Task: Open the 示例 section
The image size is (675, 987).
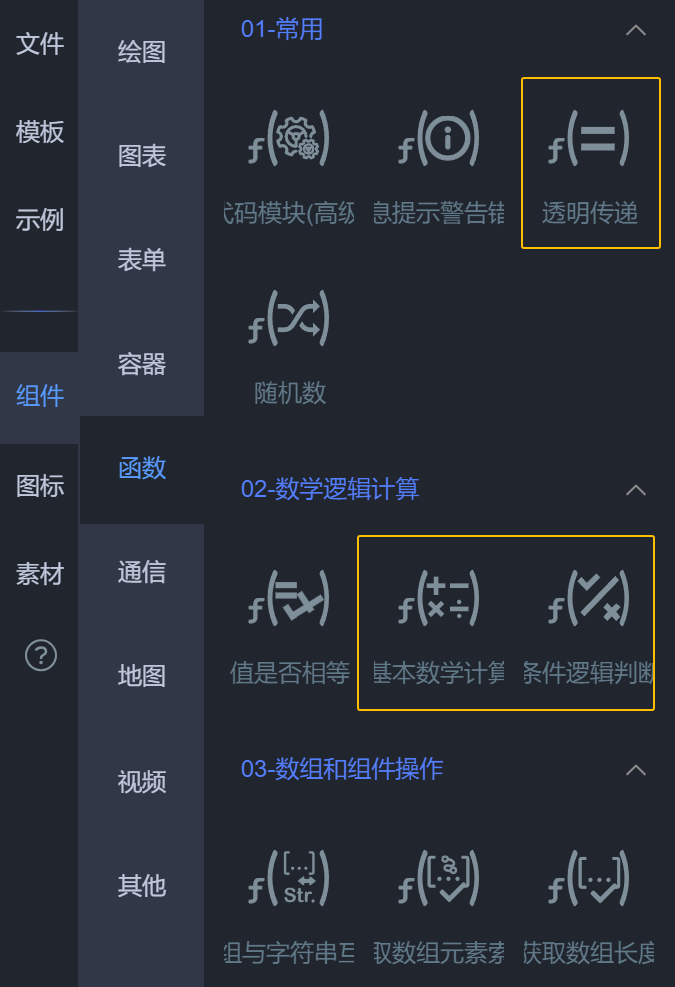Action: (x=40, y=220)
